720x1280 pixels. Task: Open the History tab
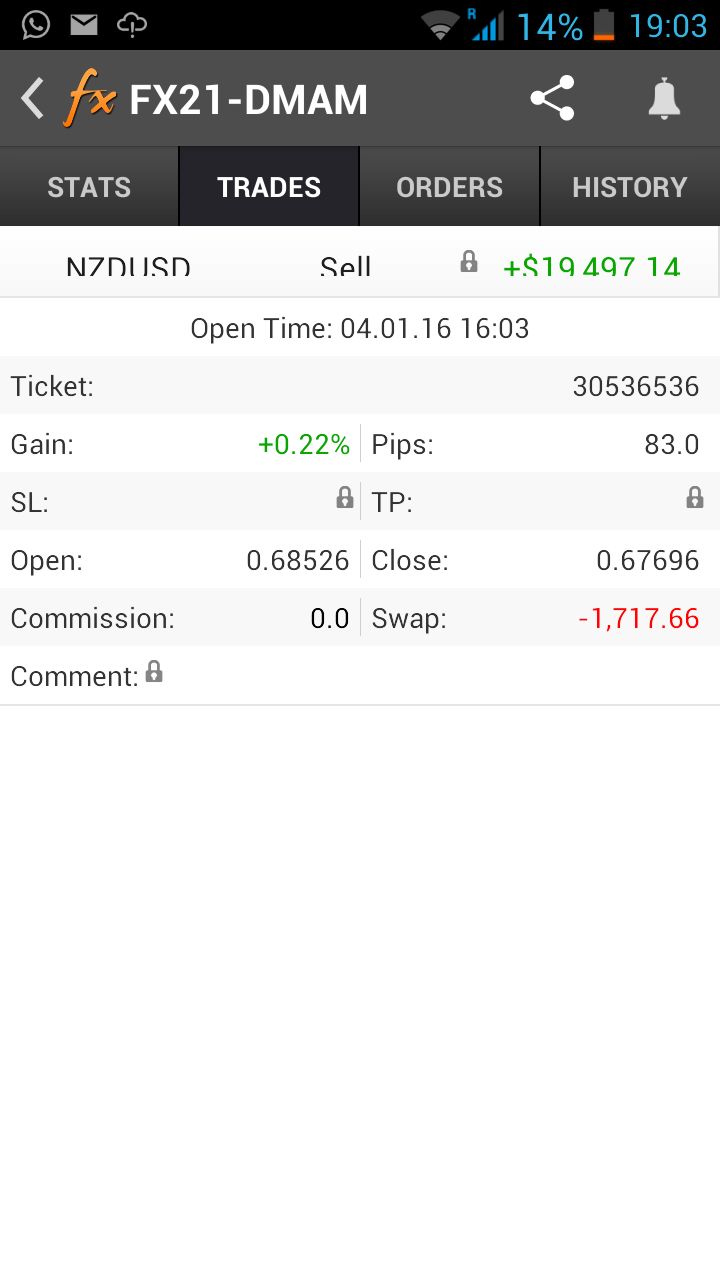[629, 187]
